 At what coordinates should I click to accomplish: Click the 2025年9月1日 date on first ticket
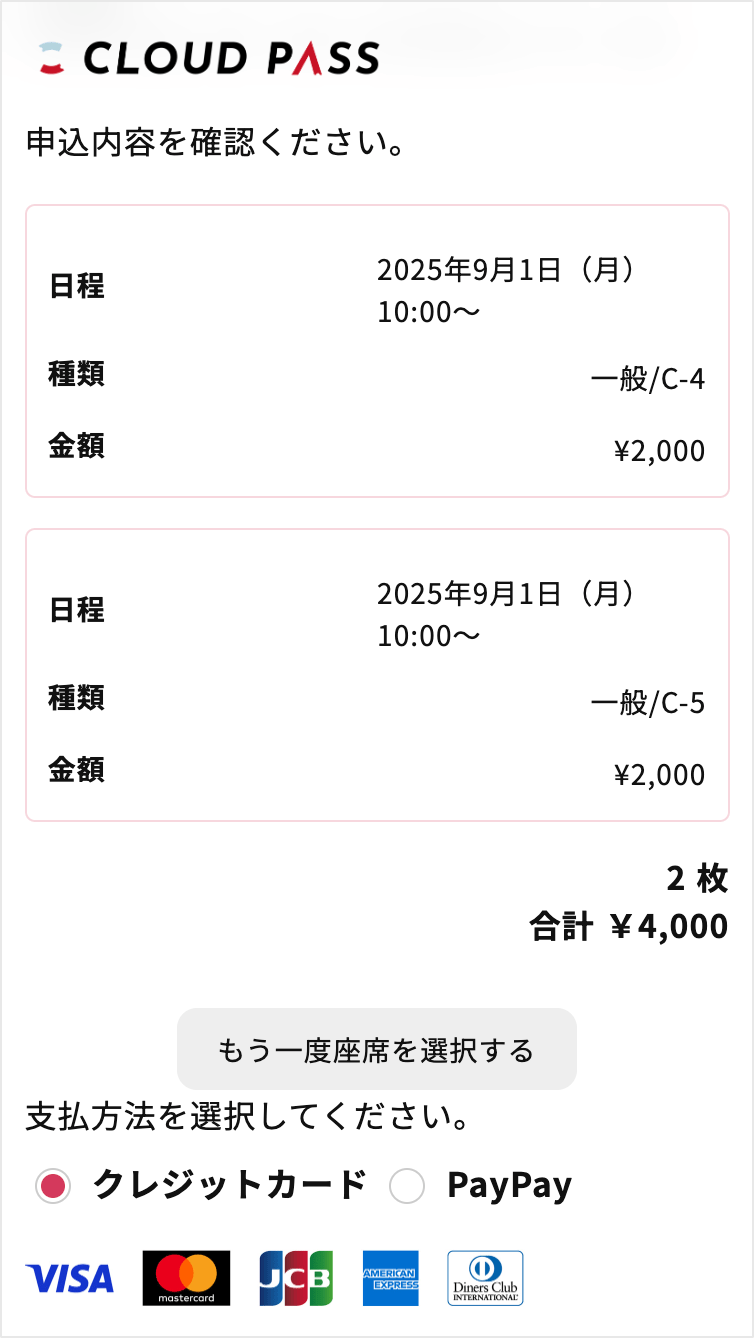(x=506, y=266)
